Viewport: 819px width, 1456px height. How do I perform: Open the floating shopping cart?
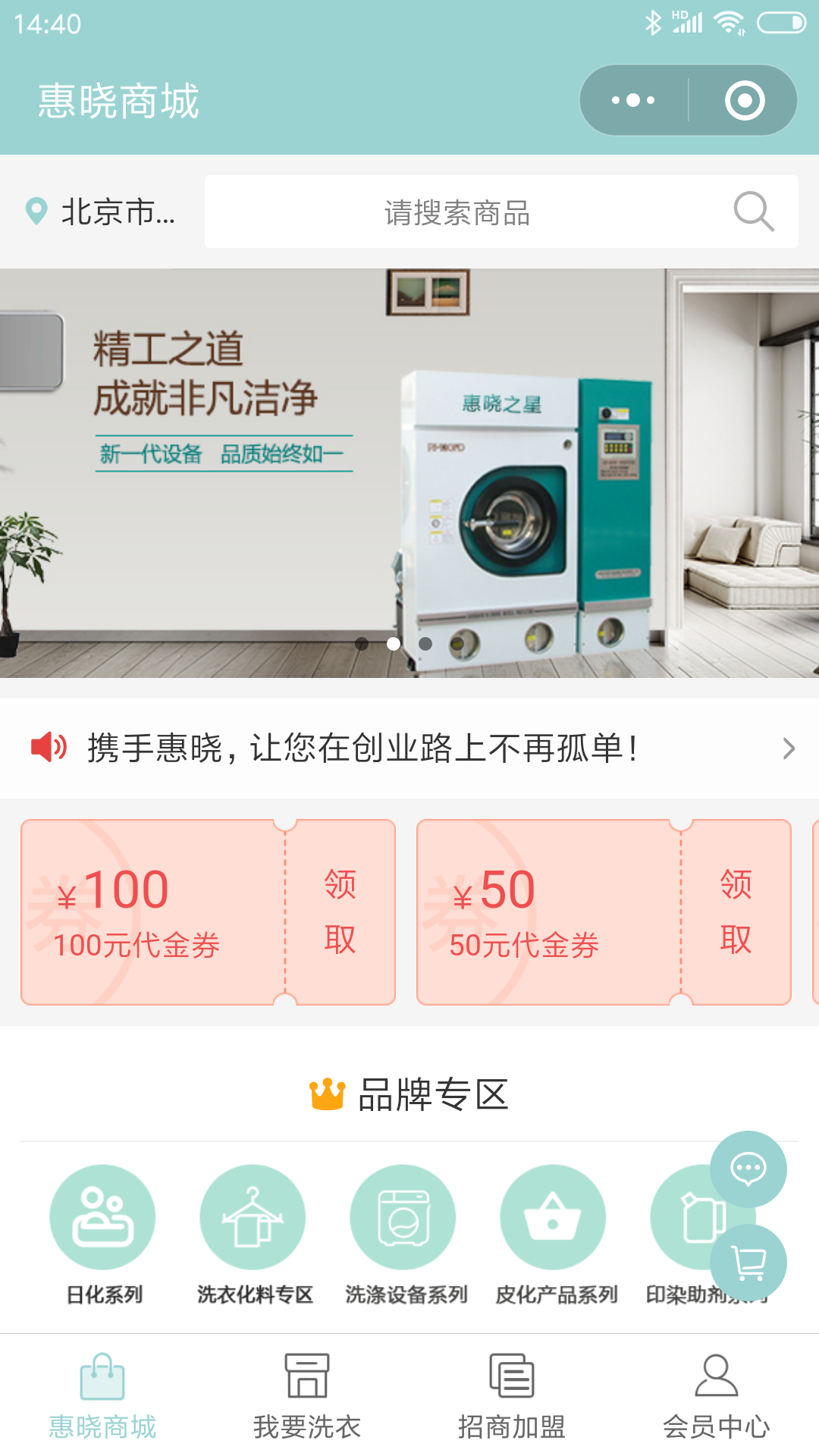[x=749, y=1263]
